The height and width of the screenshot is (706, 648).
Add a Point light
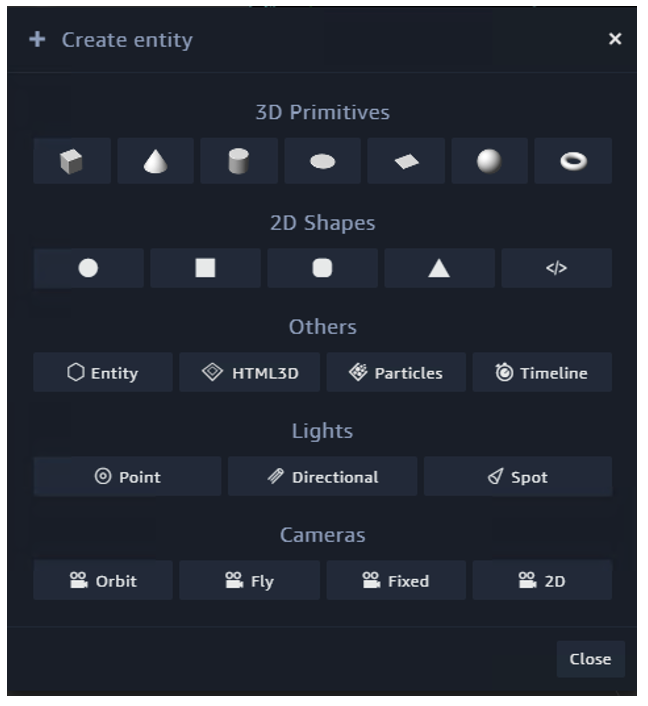click(127, 477)
